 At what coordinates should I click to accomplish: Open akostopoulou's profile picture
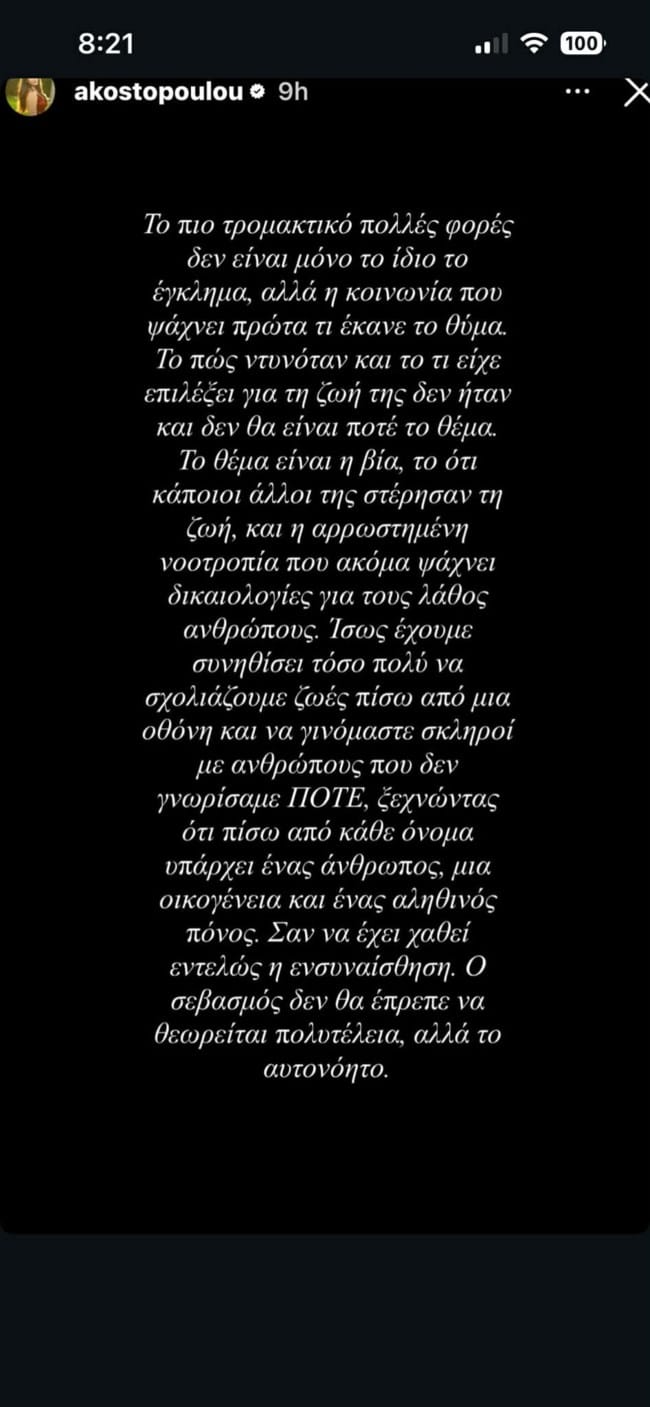(x=31, y=94)
